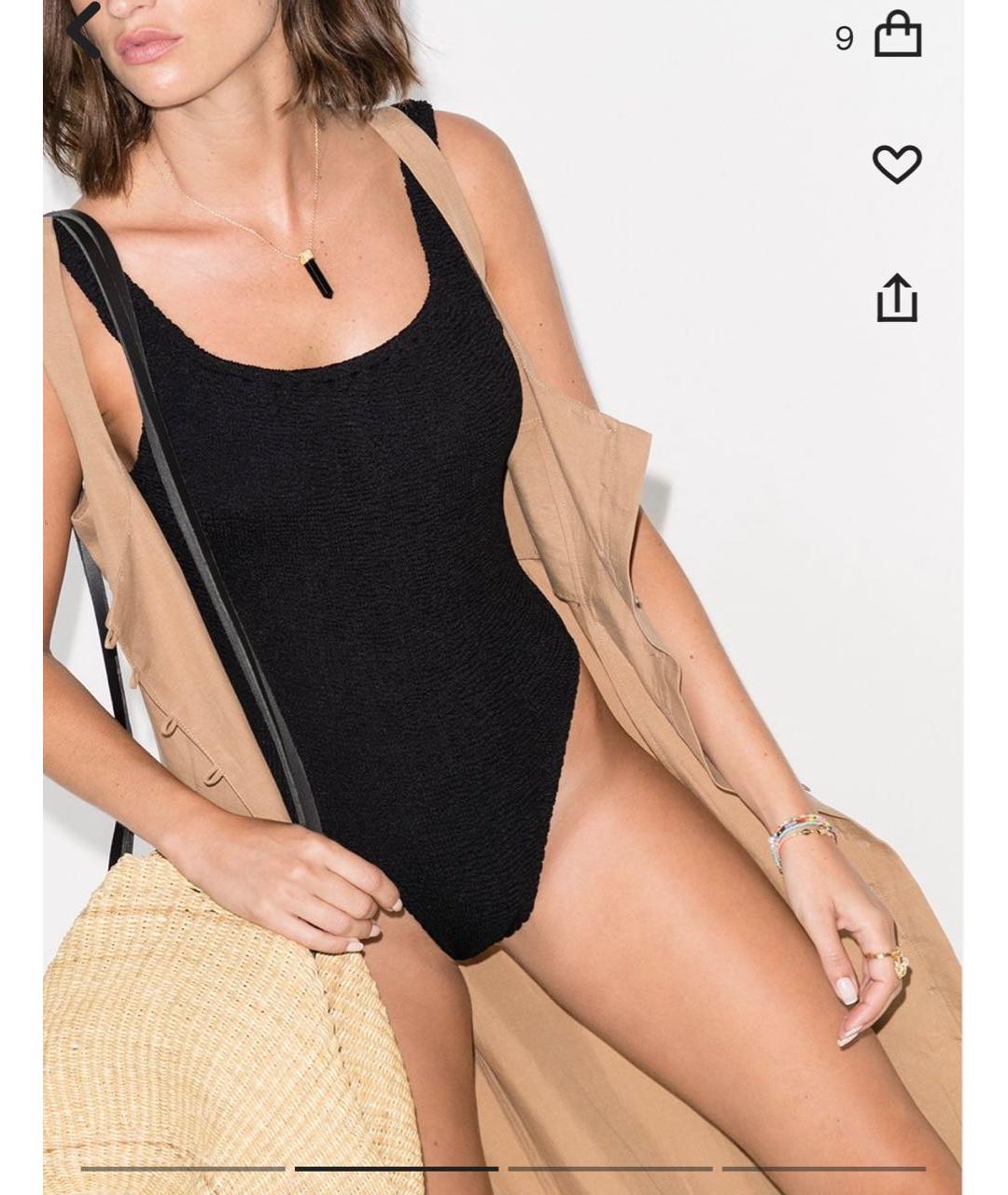Go back using the back arrow

[84, 29]
